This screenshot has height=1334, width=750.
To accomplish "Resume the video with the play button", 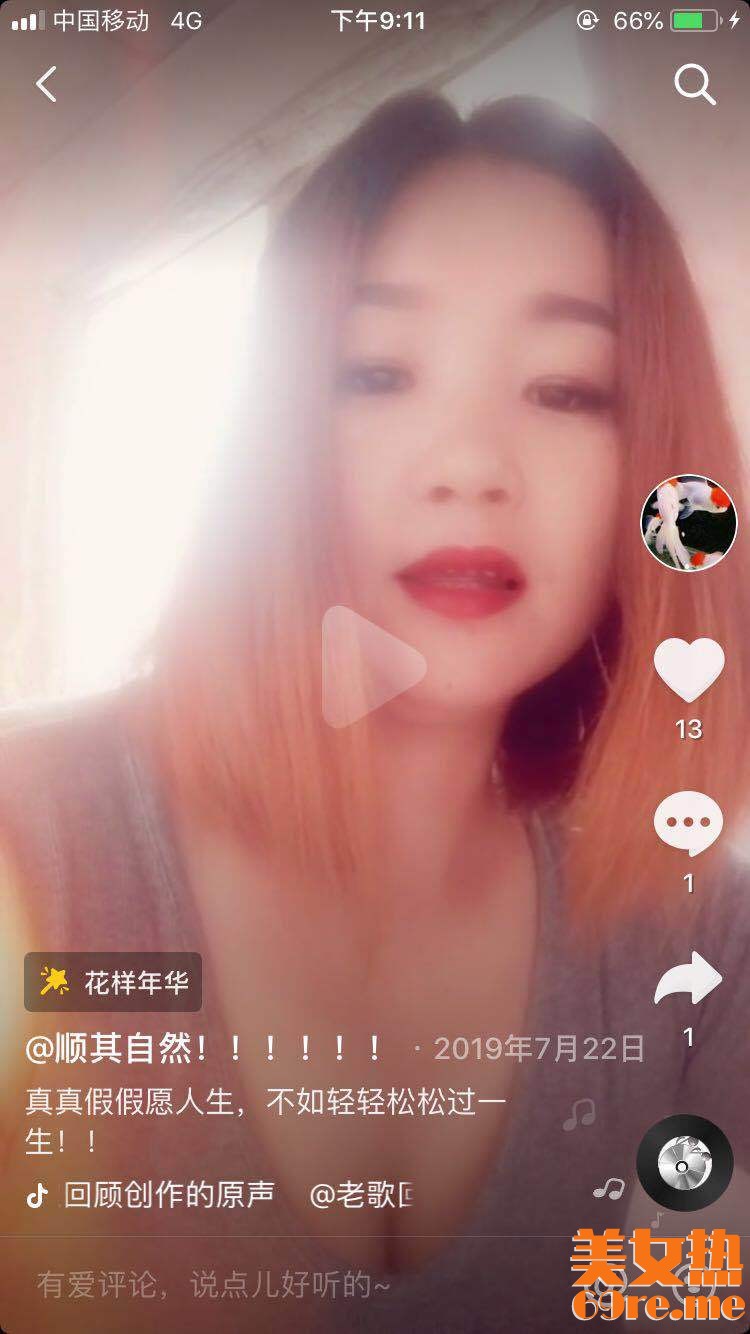I will 373,667.
